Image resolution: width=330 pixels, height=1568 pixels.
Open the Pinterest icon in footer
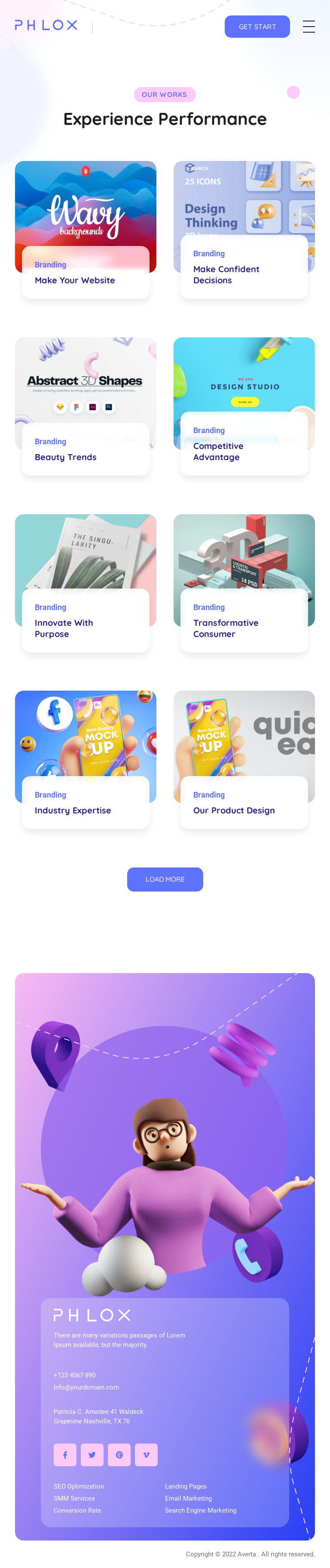[x=119, y=1455]
